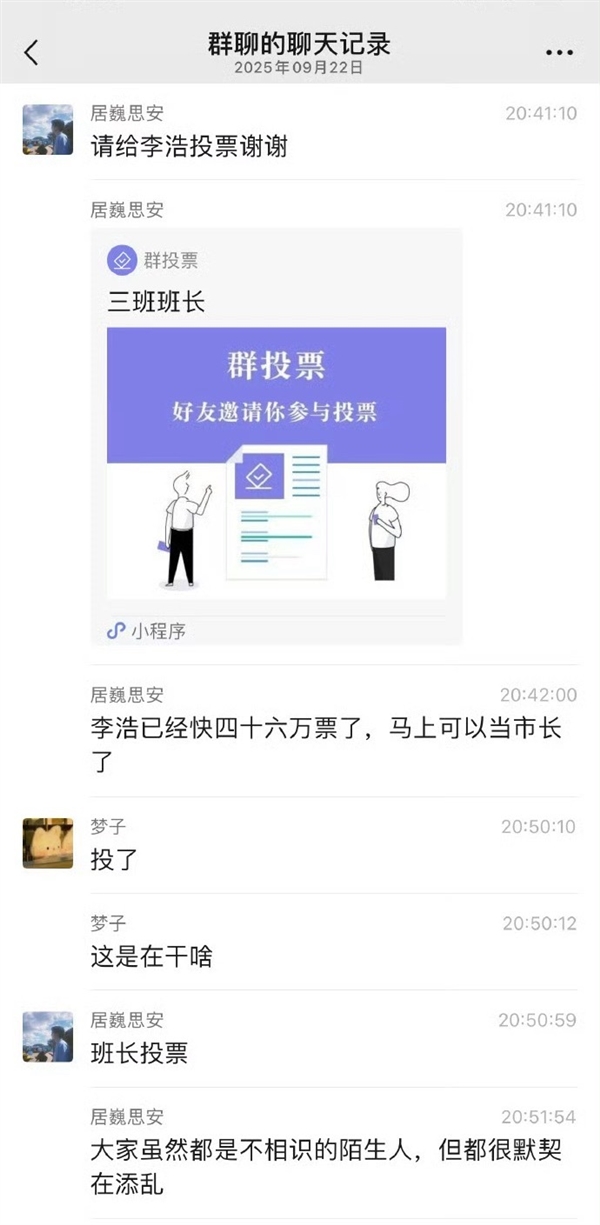Open the three-dot overflow menu

point(559,52)
